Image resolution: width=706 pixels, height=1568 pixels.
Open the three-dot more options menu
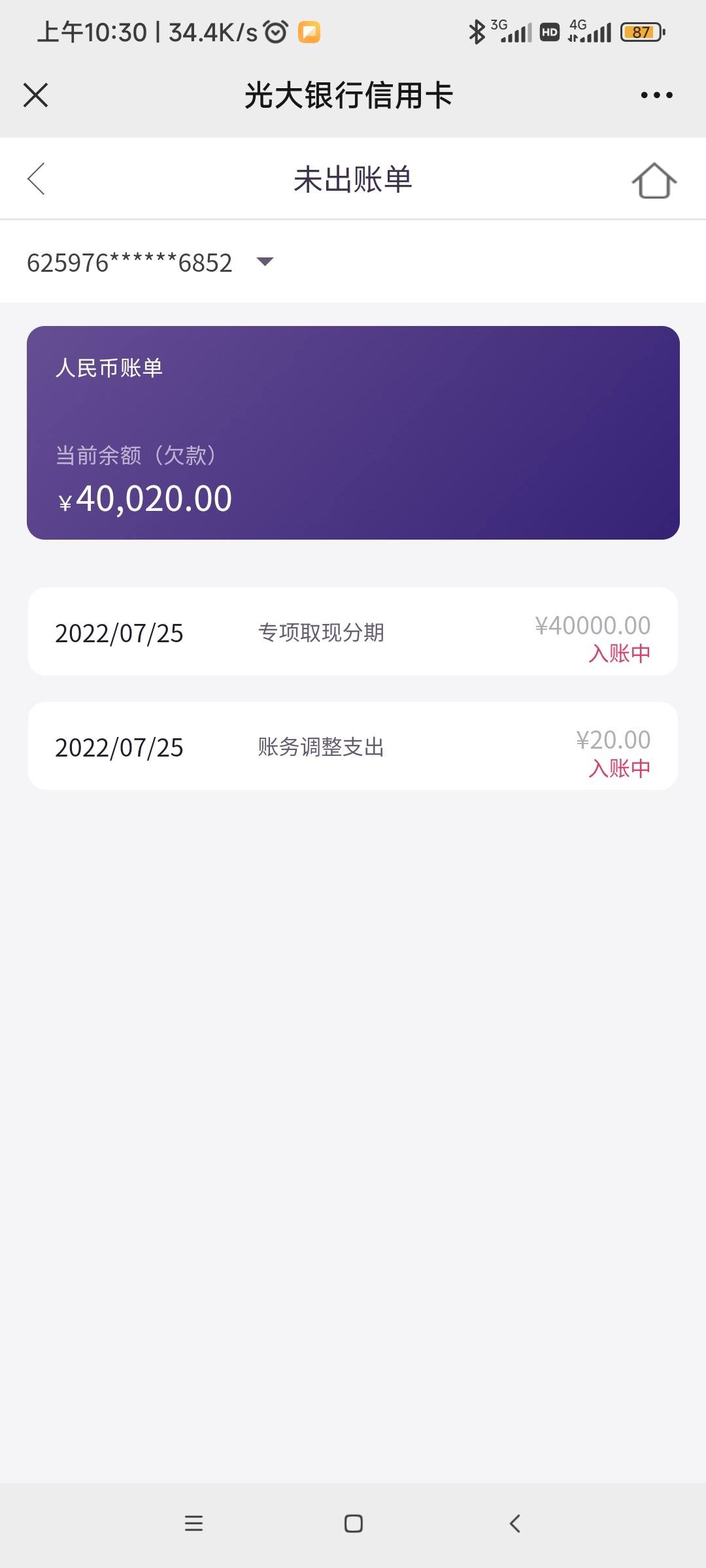pos(656,95)
